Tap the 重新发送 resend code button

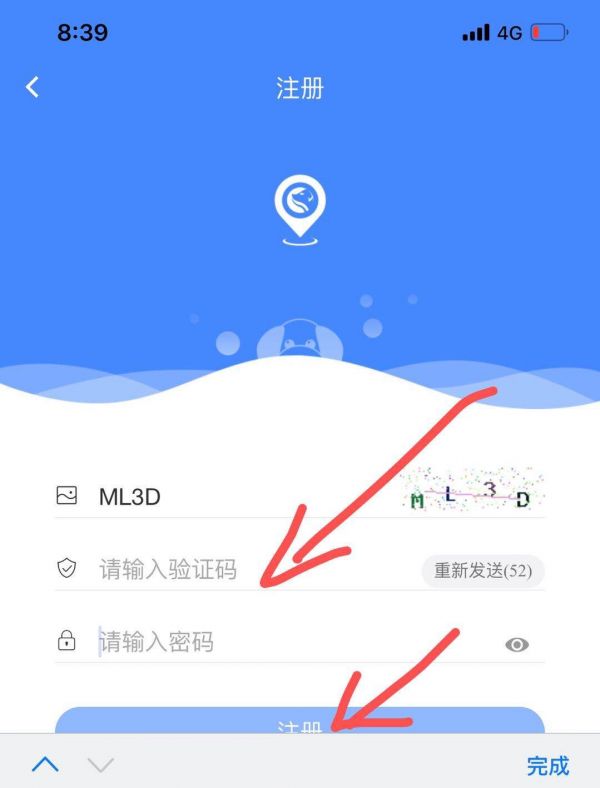483,571
